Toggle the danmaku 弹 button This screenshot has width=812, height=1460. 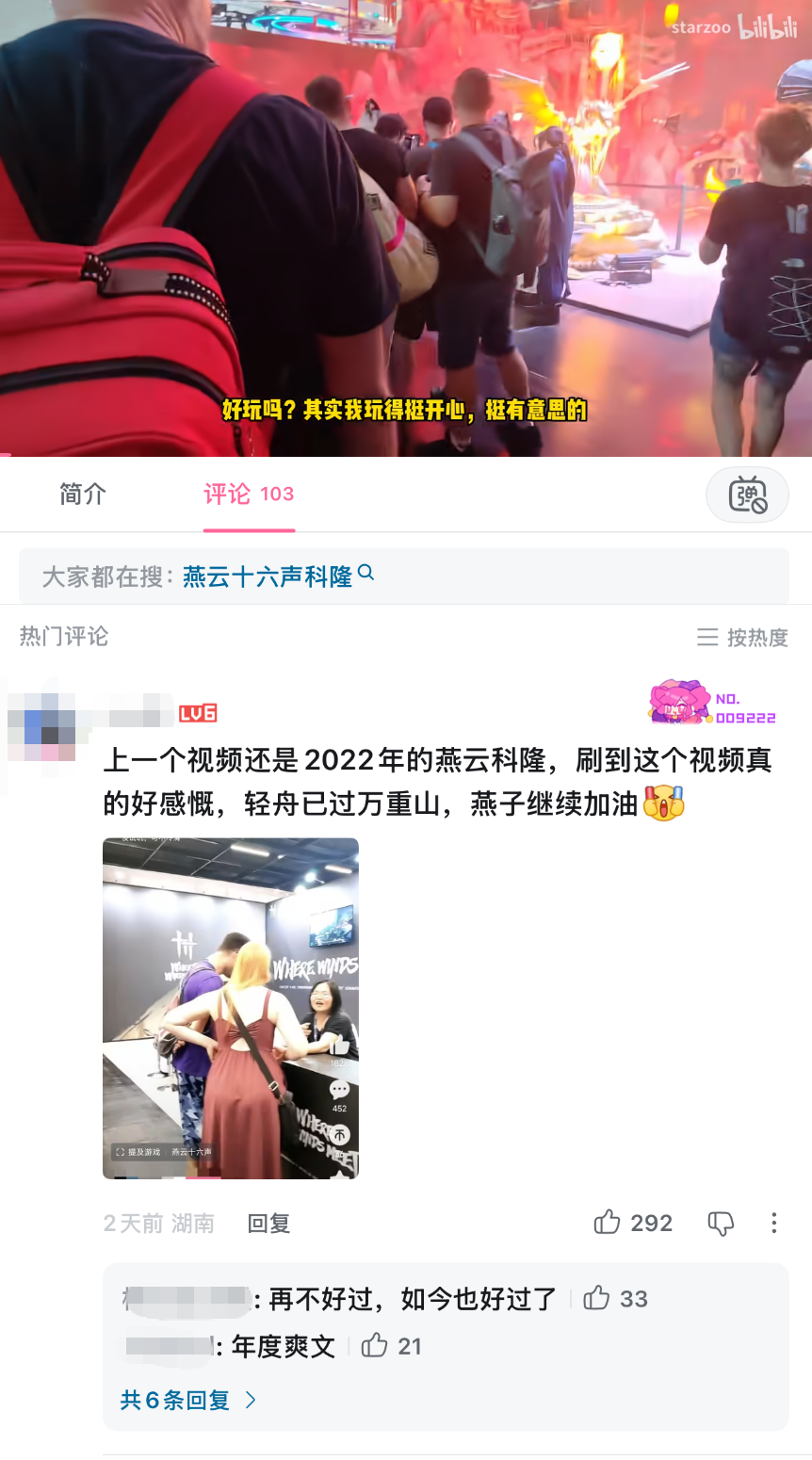(747, 495)
